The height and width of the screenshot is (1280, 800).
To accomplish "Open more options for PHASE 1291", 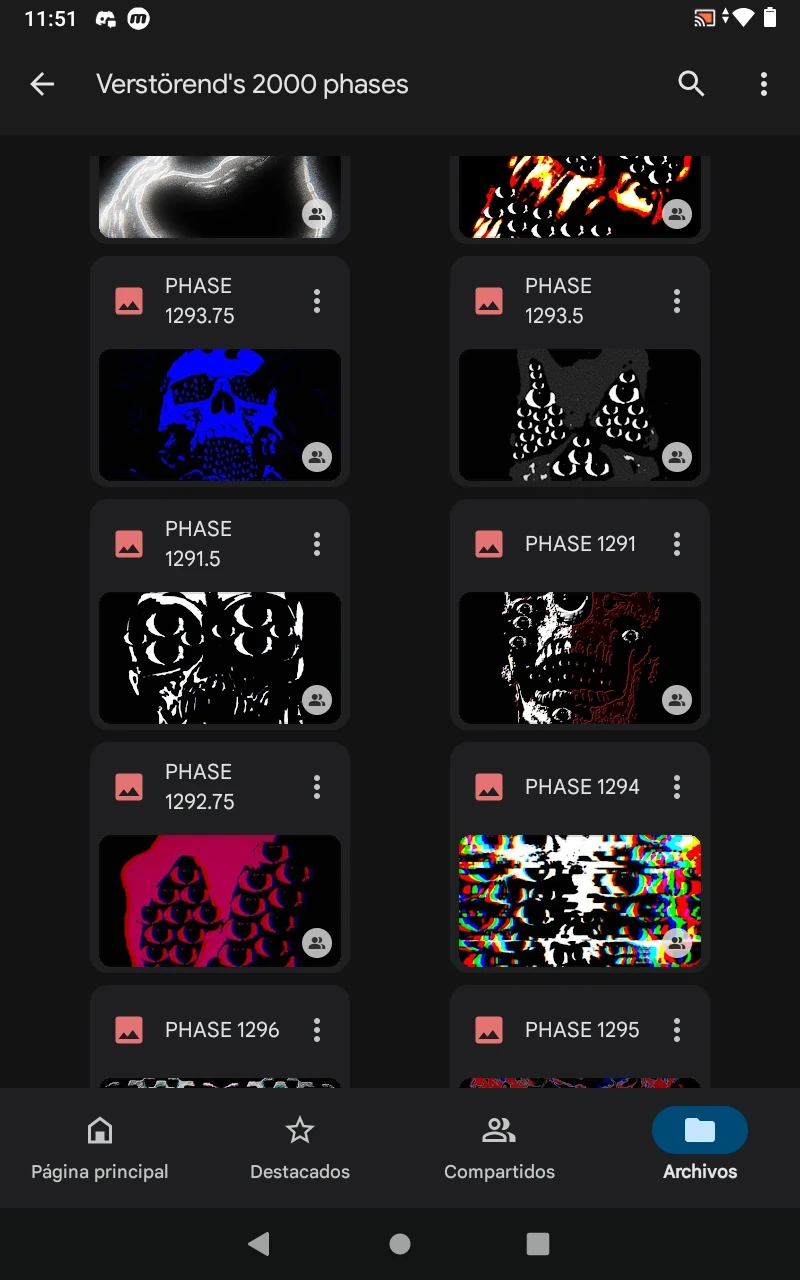I will 677,544.
